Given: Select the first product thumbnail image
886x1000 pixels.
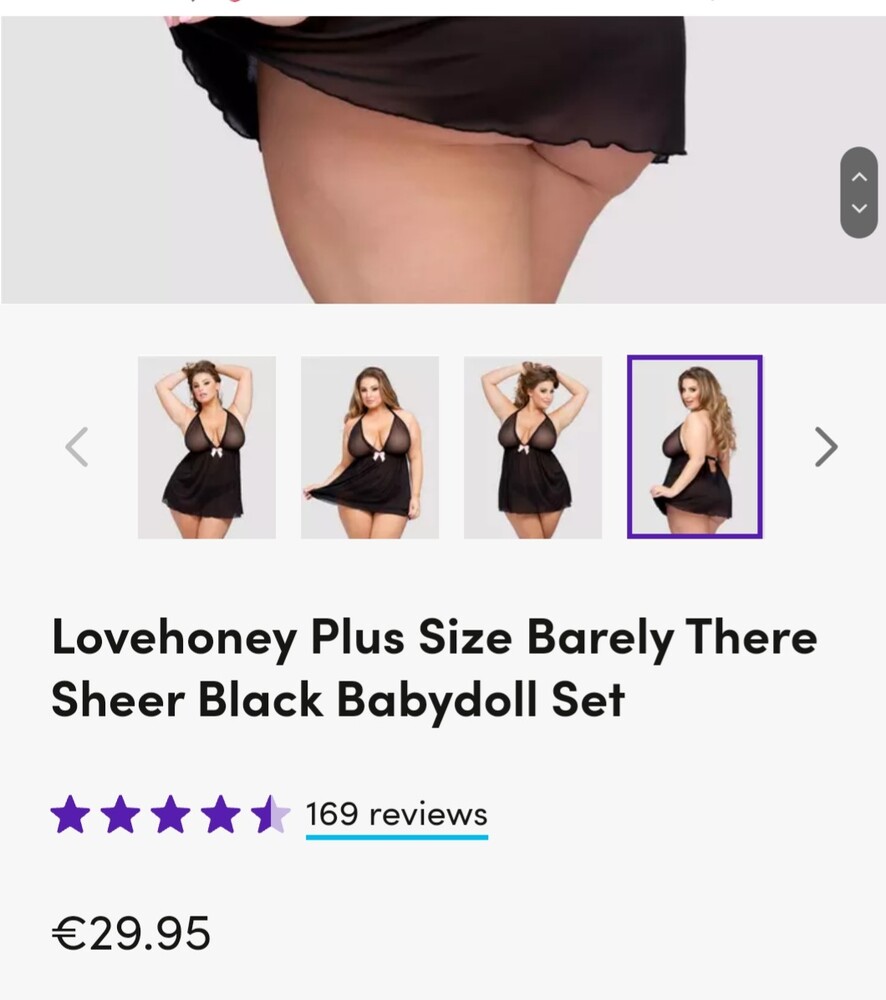Looking at the screenshot, I should [x=206, y=447].
